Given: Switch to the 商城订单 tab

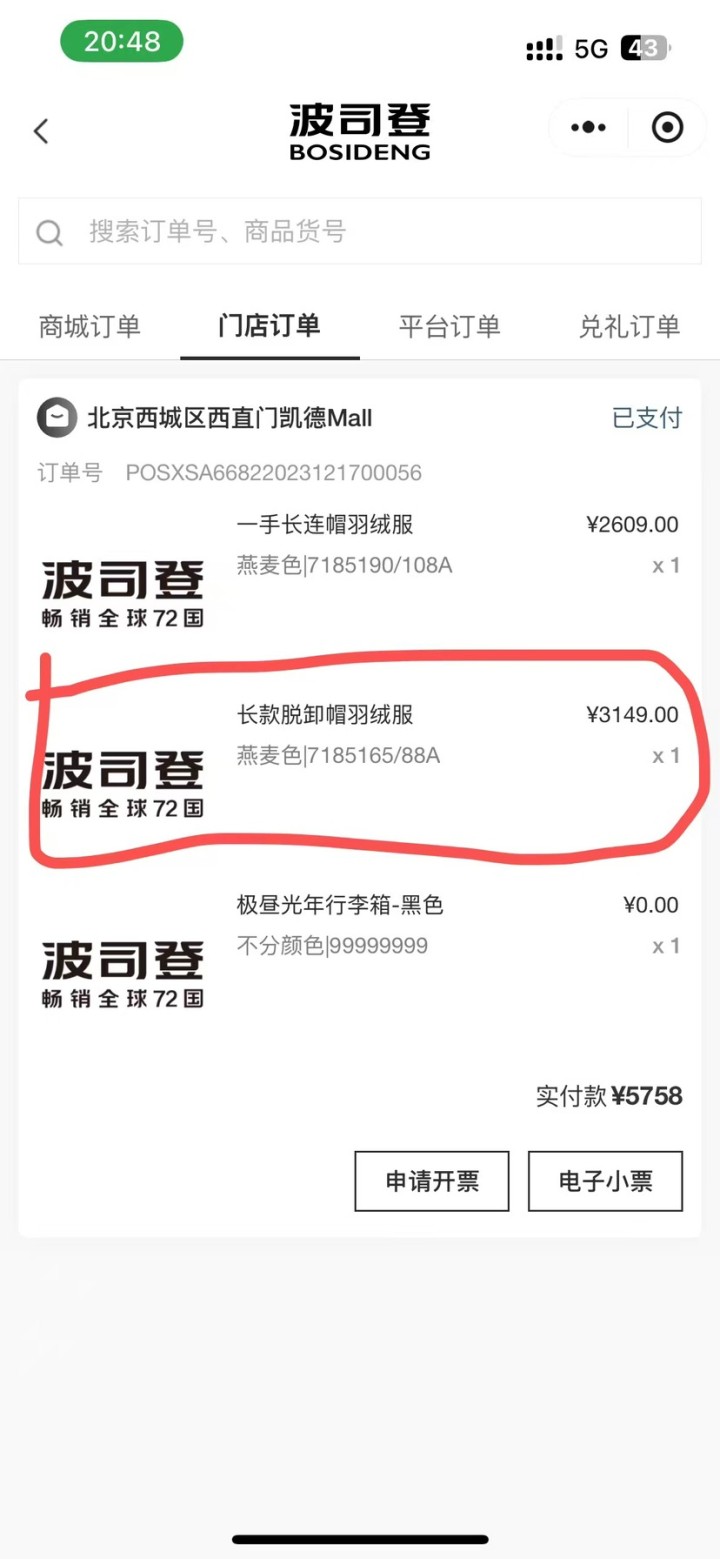Looking at the screenshot, I should coord(90,326).
